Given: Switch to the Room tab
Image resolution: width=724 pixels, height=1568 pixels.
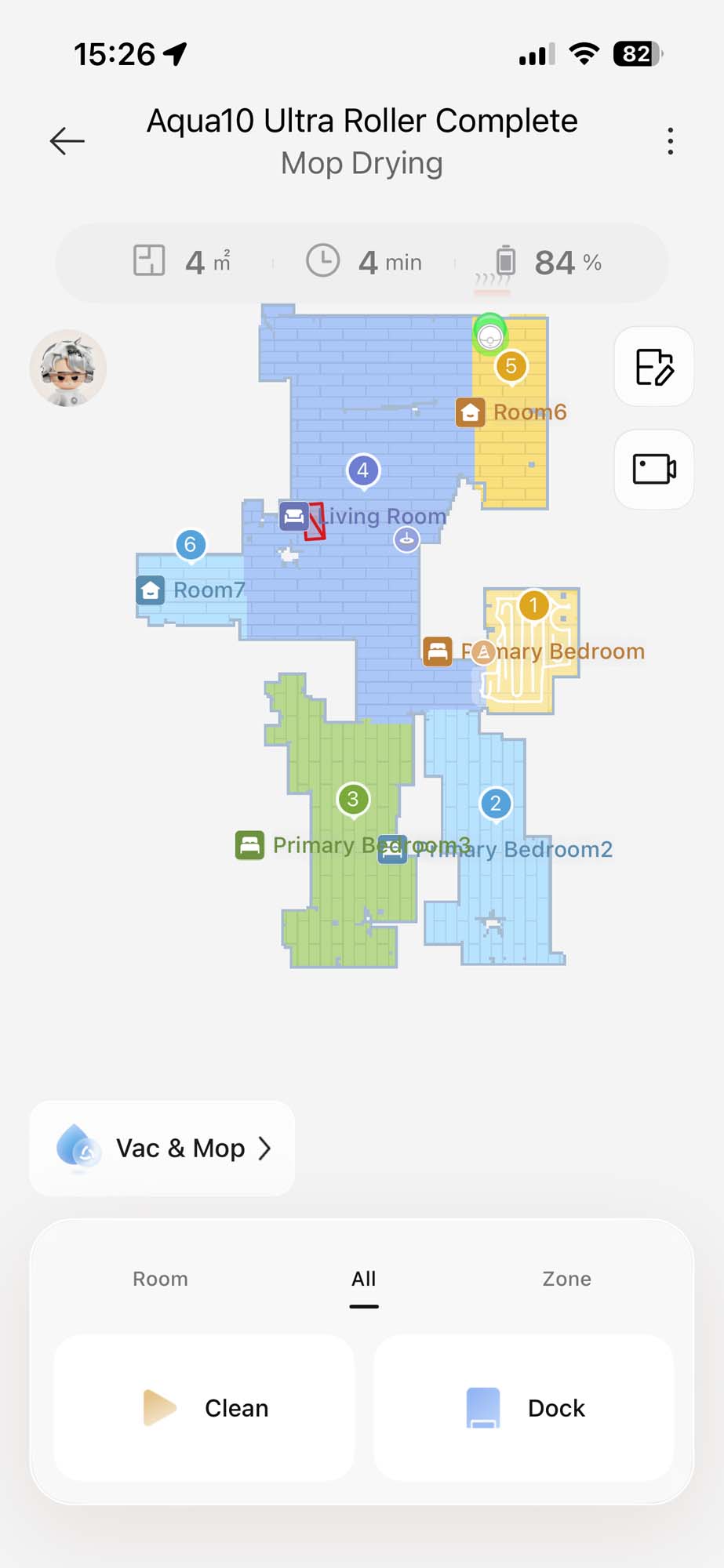Looking at the screenshot, I should pyautogui.click(x=160, y=1279).
